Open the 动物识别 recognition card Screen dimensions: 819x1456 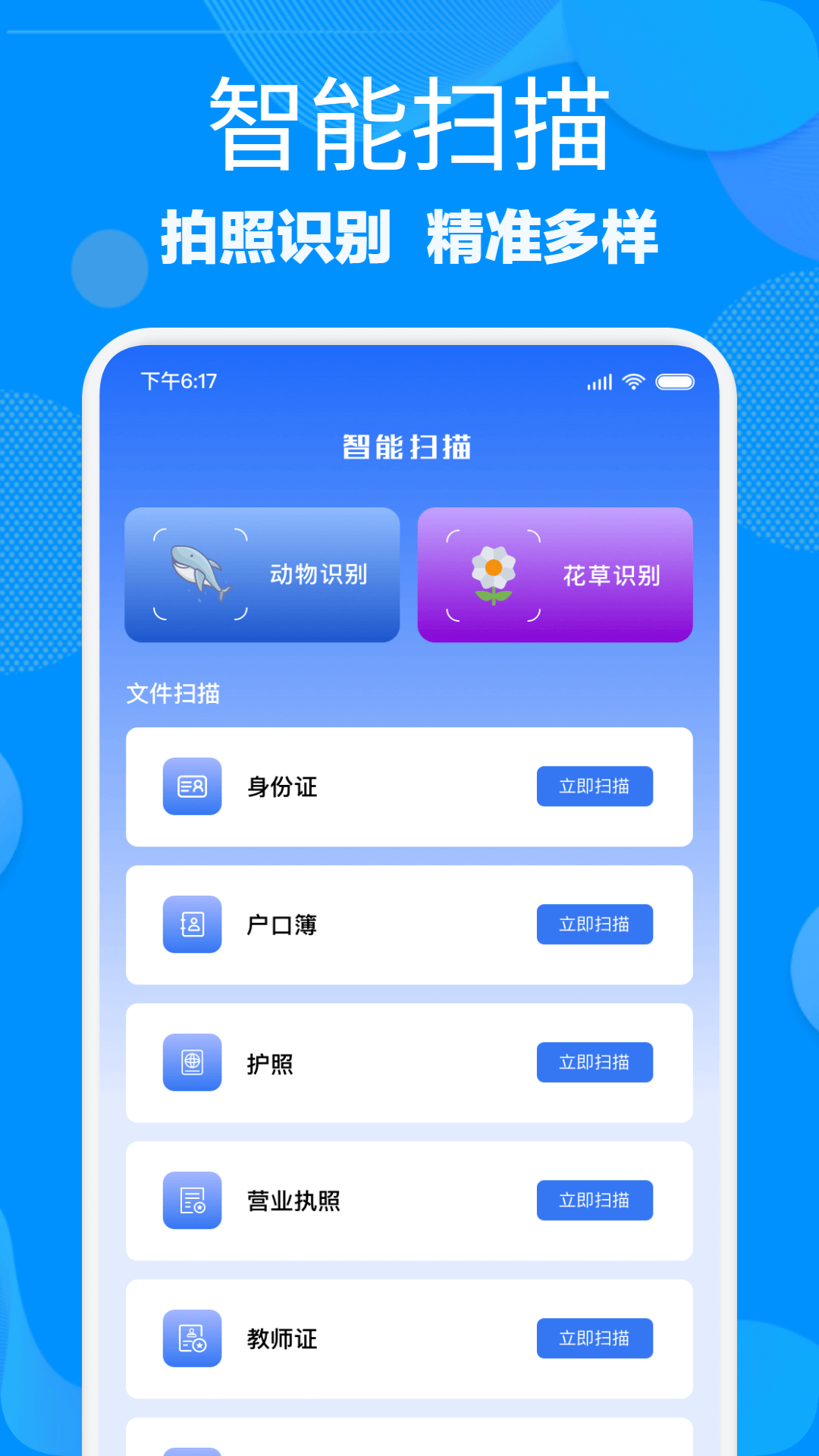pyautogui.click(x=262, y=574)
